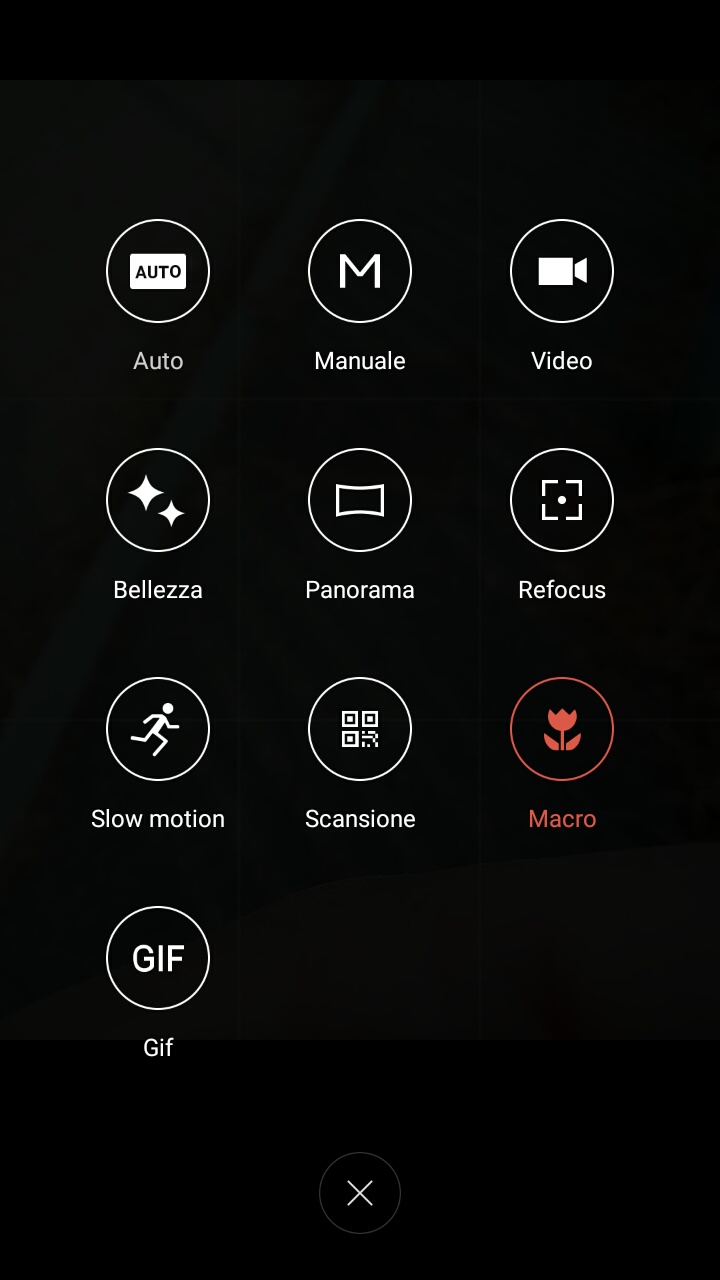Select the Refocus mode

click(x=562, y=500)
